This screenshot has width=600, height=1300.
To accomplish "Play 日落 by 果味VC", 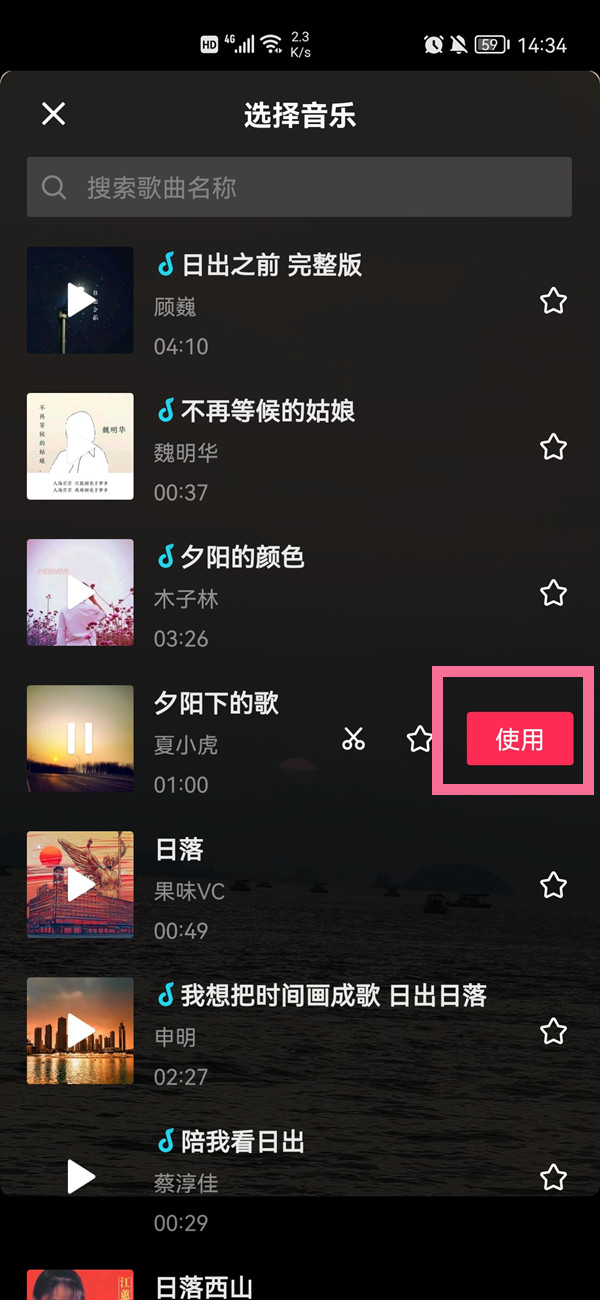I will (80, 884).
